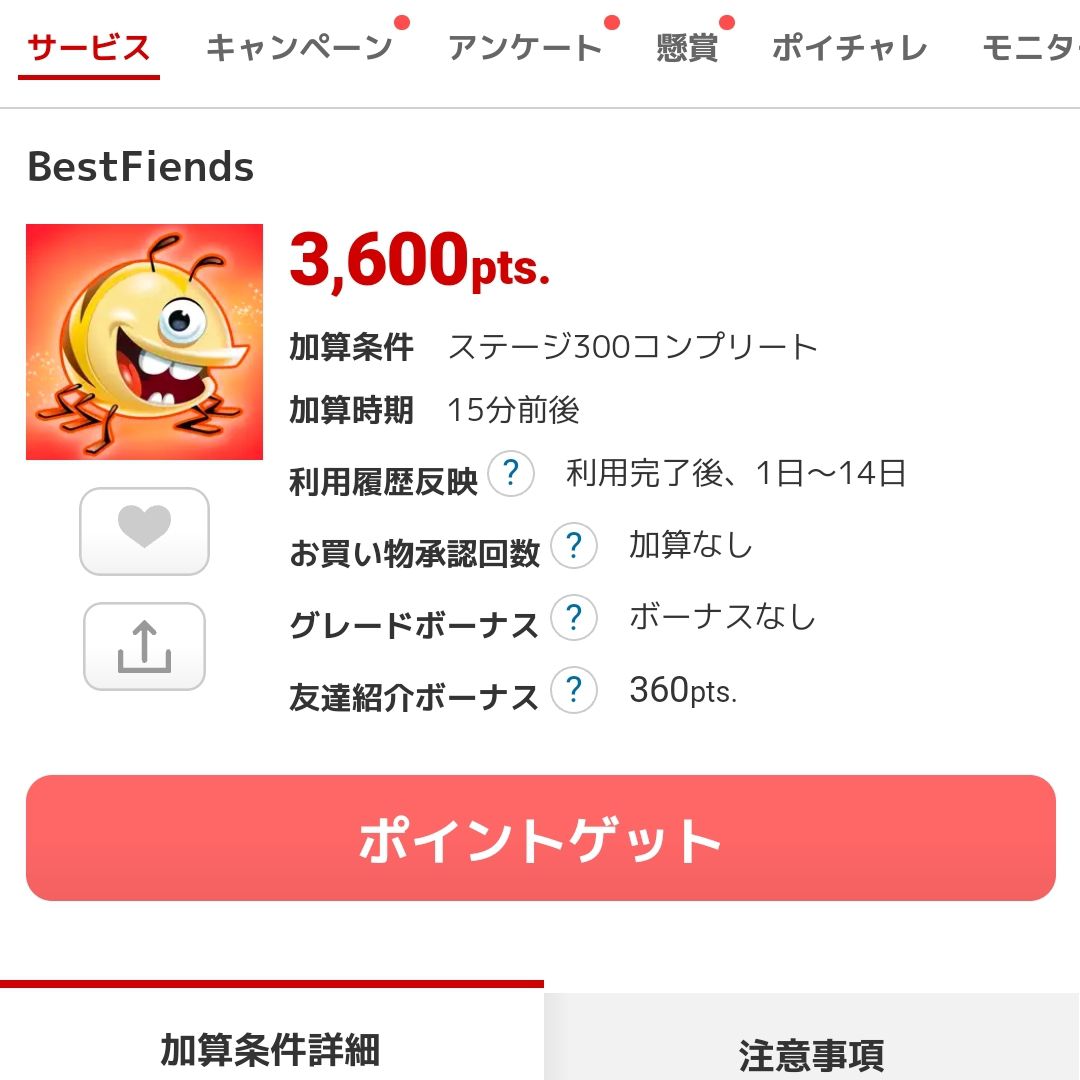
Task: Open the キャンペーン tab
Action: pyautogui.click(x=299, y=47)
